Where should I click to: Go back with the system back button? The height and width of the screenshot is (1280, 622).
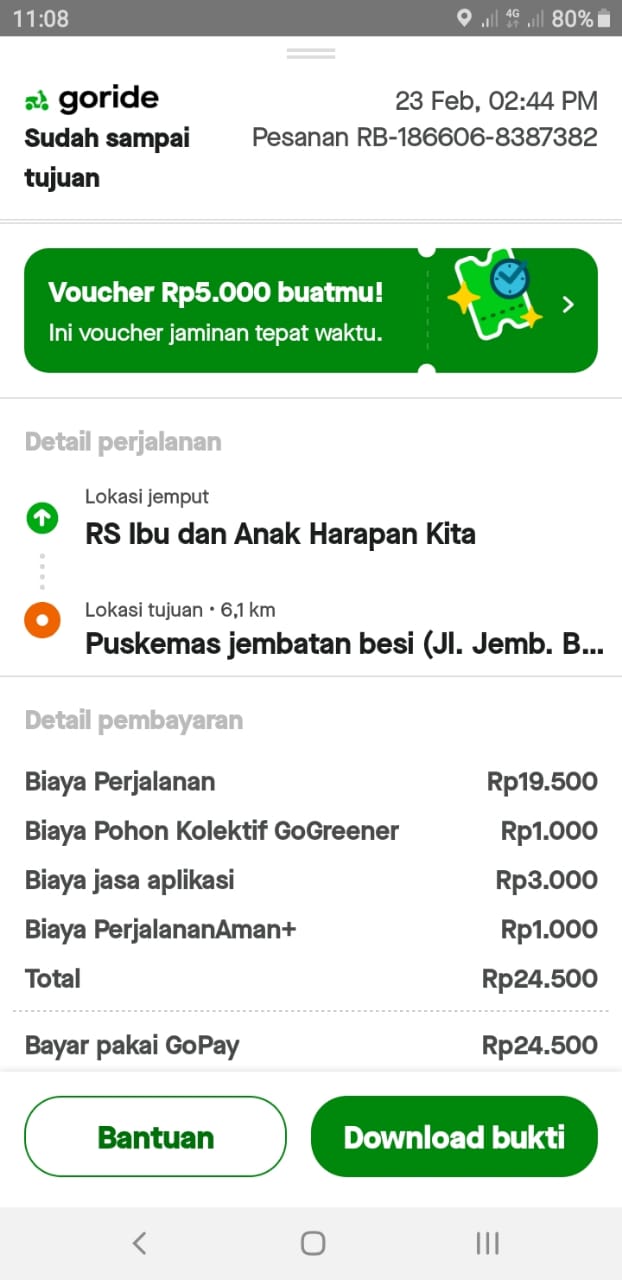pos(139,1243)
